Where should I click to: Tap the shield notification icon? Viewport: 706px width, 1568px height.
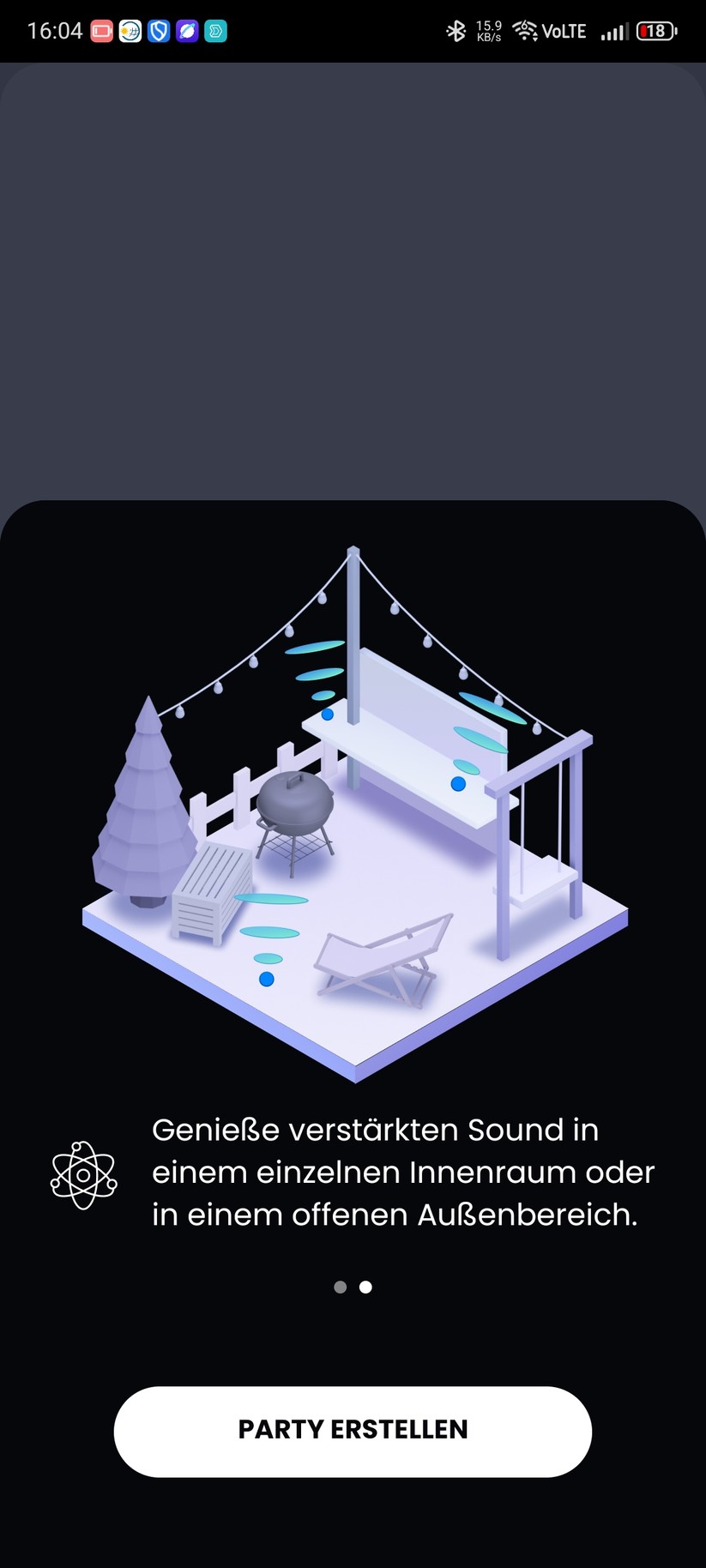[x=158, y=30]
